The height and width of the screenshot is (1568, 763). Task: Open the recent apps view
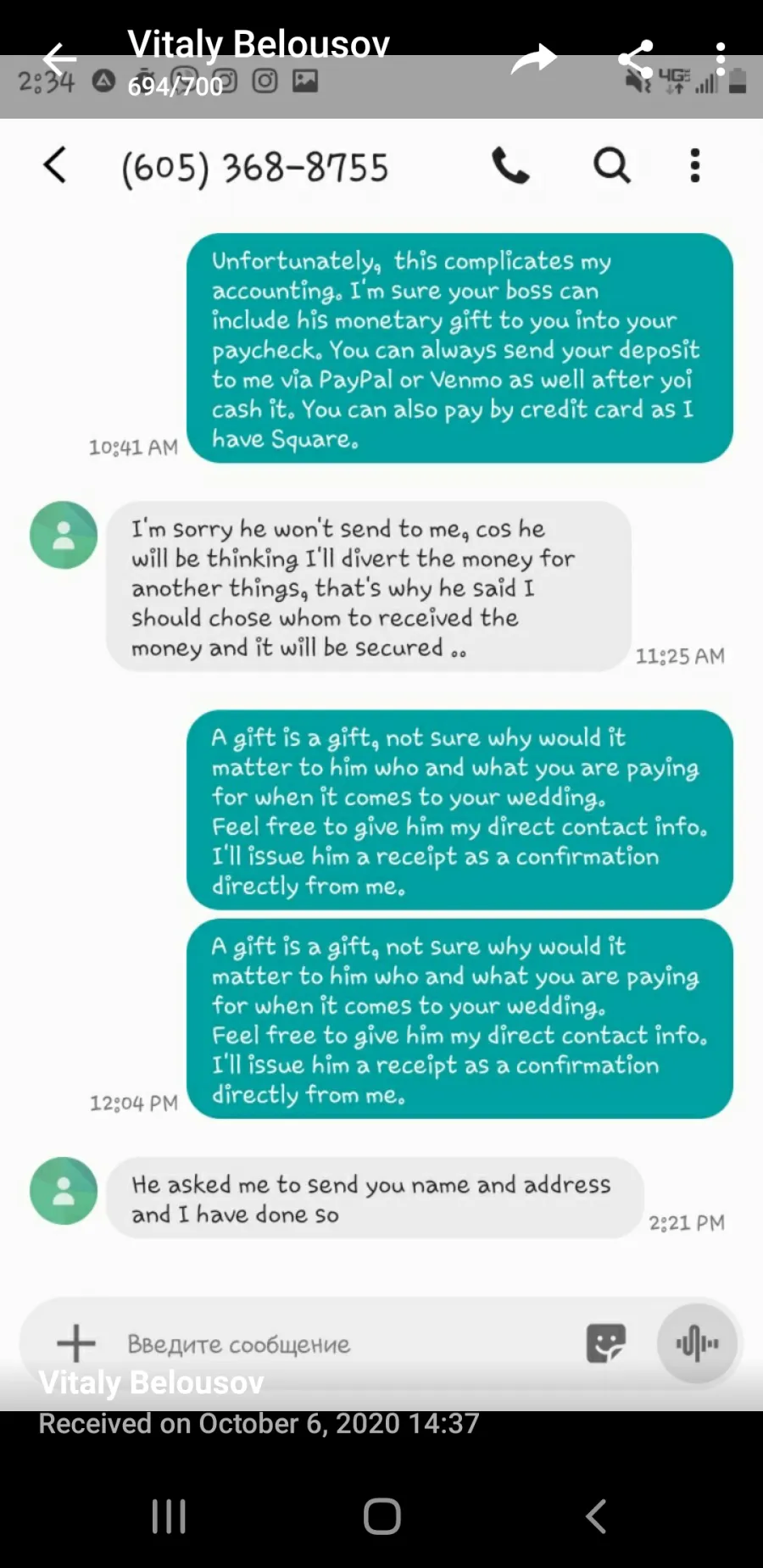(169, 1516)
